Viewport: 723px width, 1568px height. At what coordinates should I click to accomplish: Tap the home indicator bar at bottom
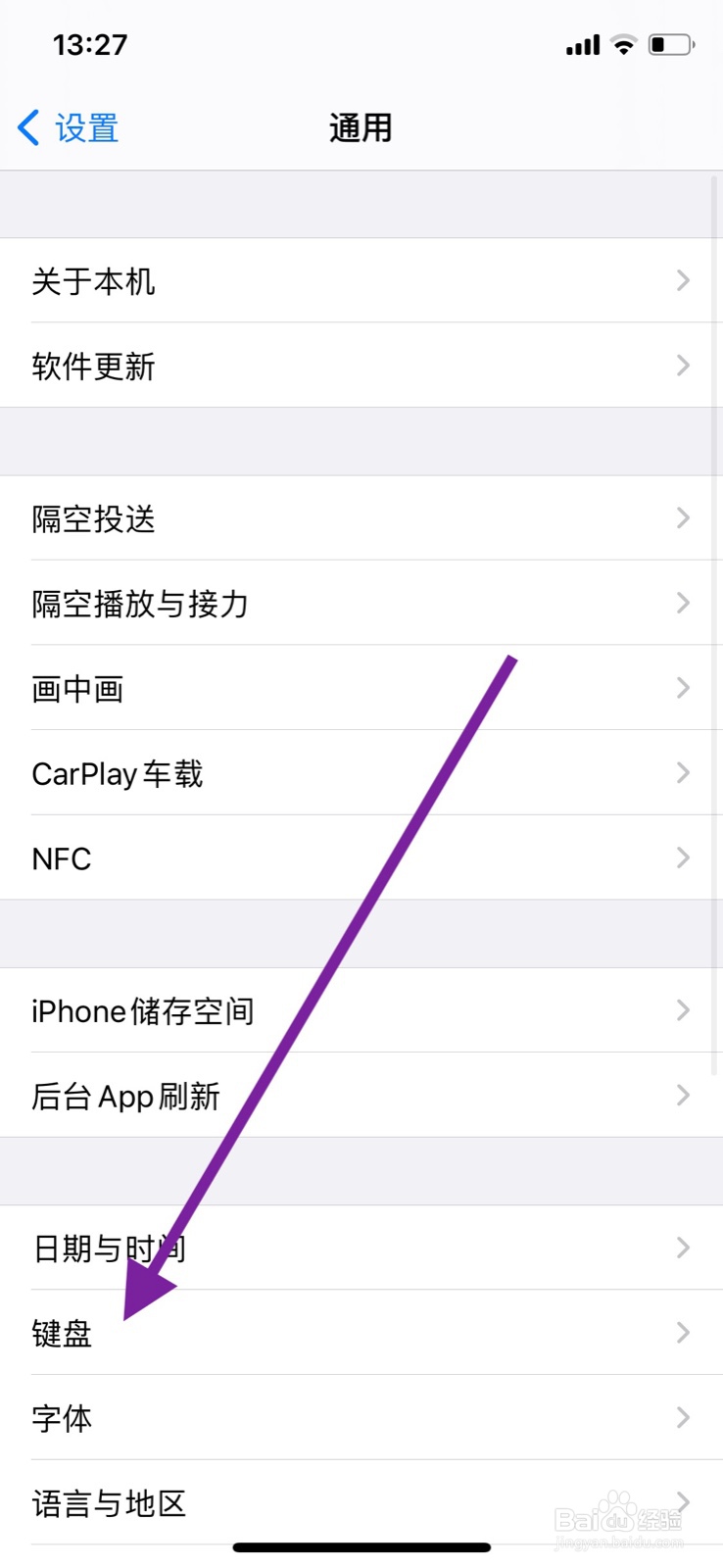[361, 1546]
